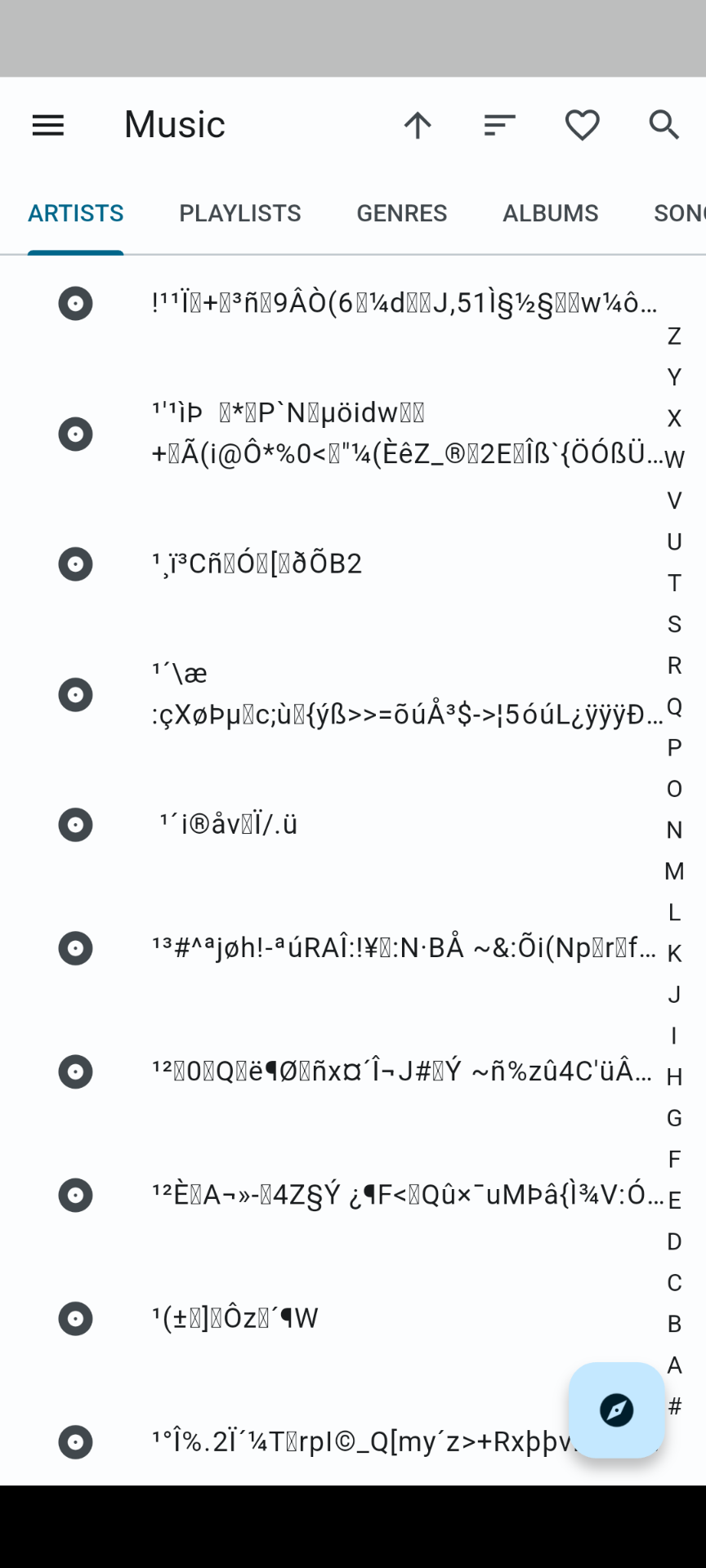This screenshot has width=706, height=1568.
Task: Jump to letter S in the index
Action: (x=674, y=624)
